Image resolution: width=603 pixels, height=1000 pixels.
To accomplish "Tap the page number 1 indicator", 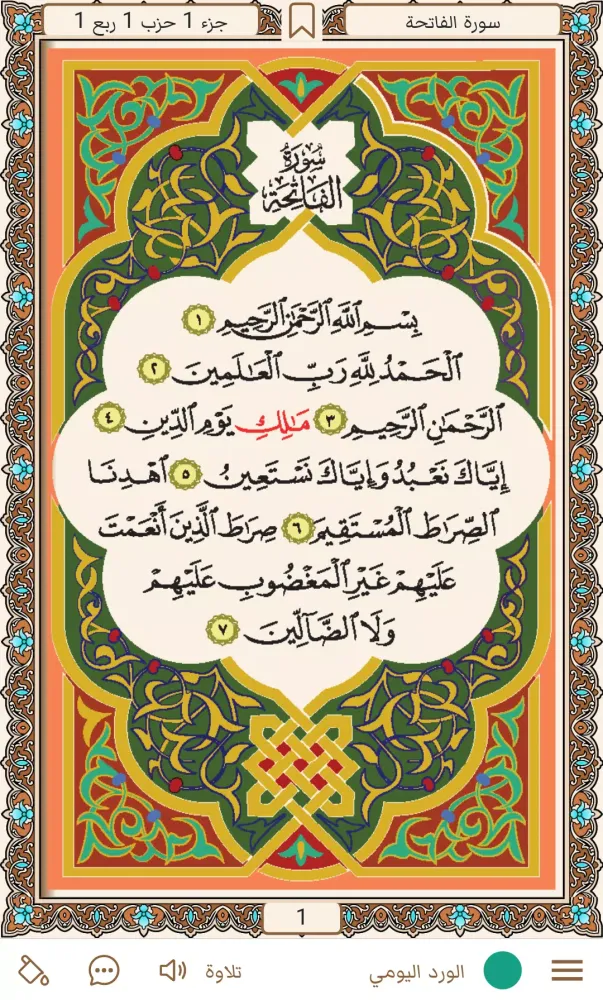I will [x=302, y=916].
